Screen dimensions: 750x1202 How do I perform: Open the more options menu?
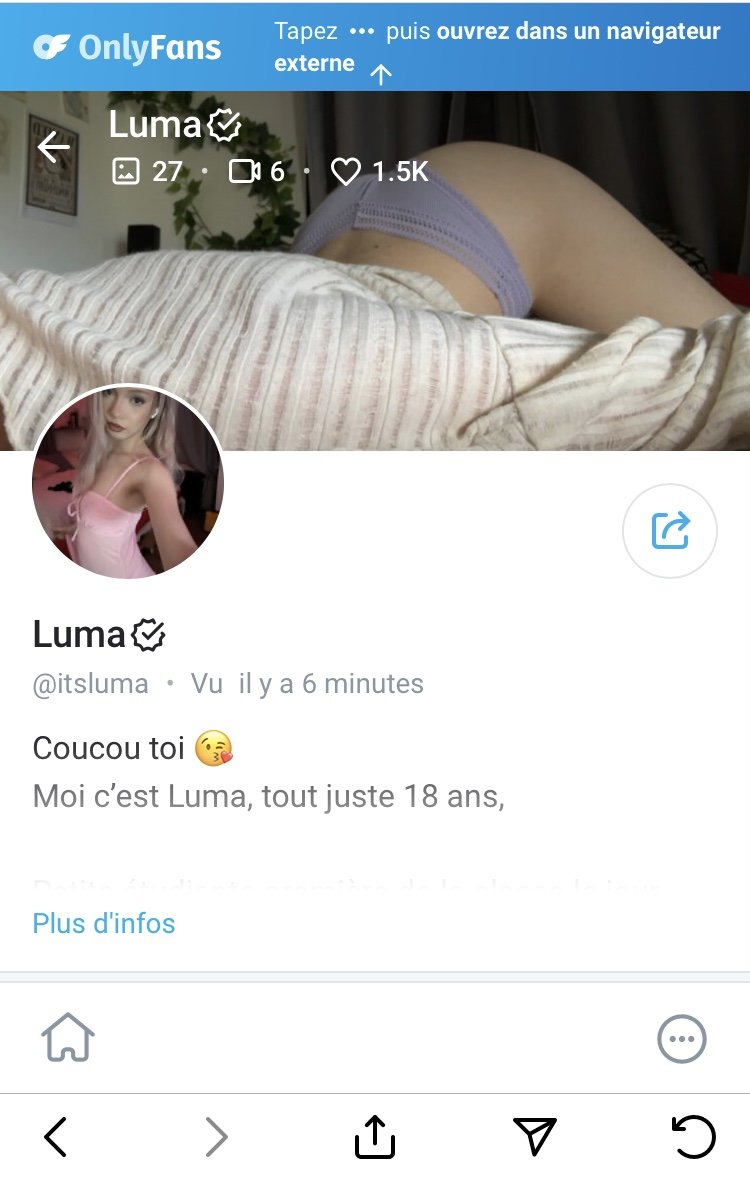[x=682, y=1039]
